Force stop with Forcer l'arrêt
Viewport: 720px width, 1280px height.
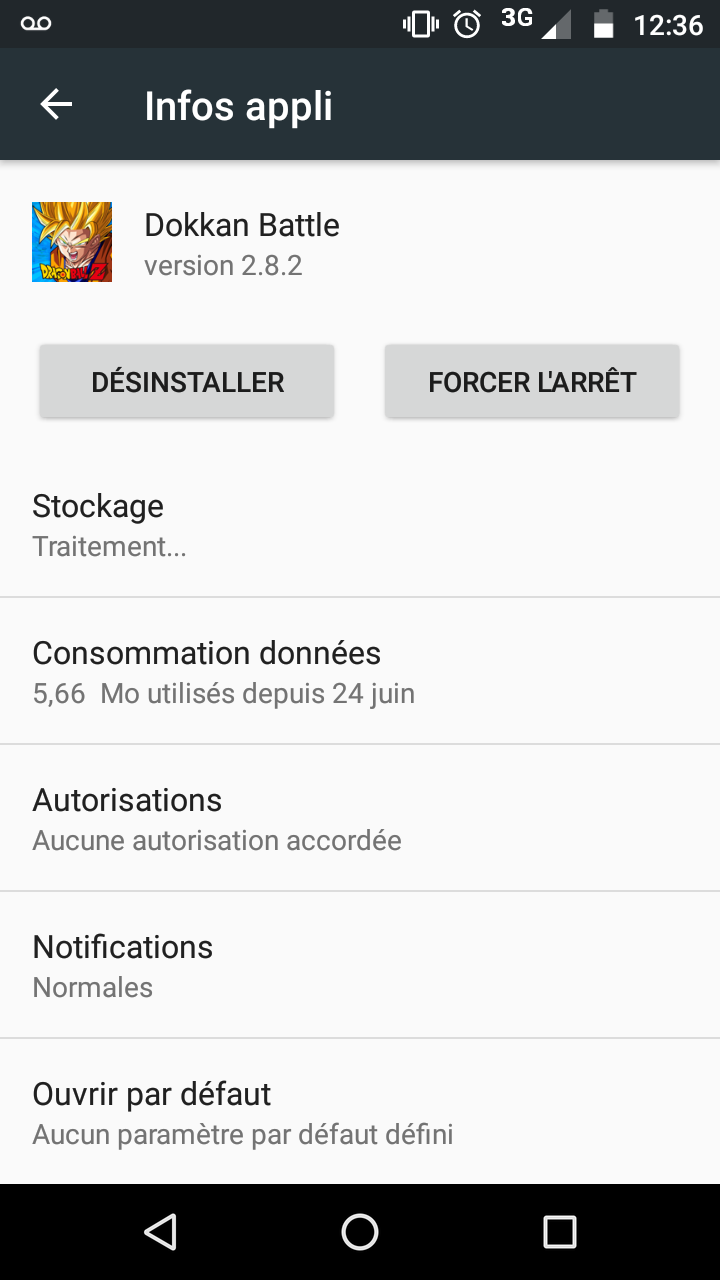tap(532, 381)
